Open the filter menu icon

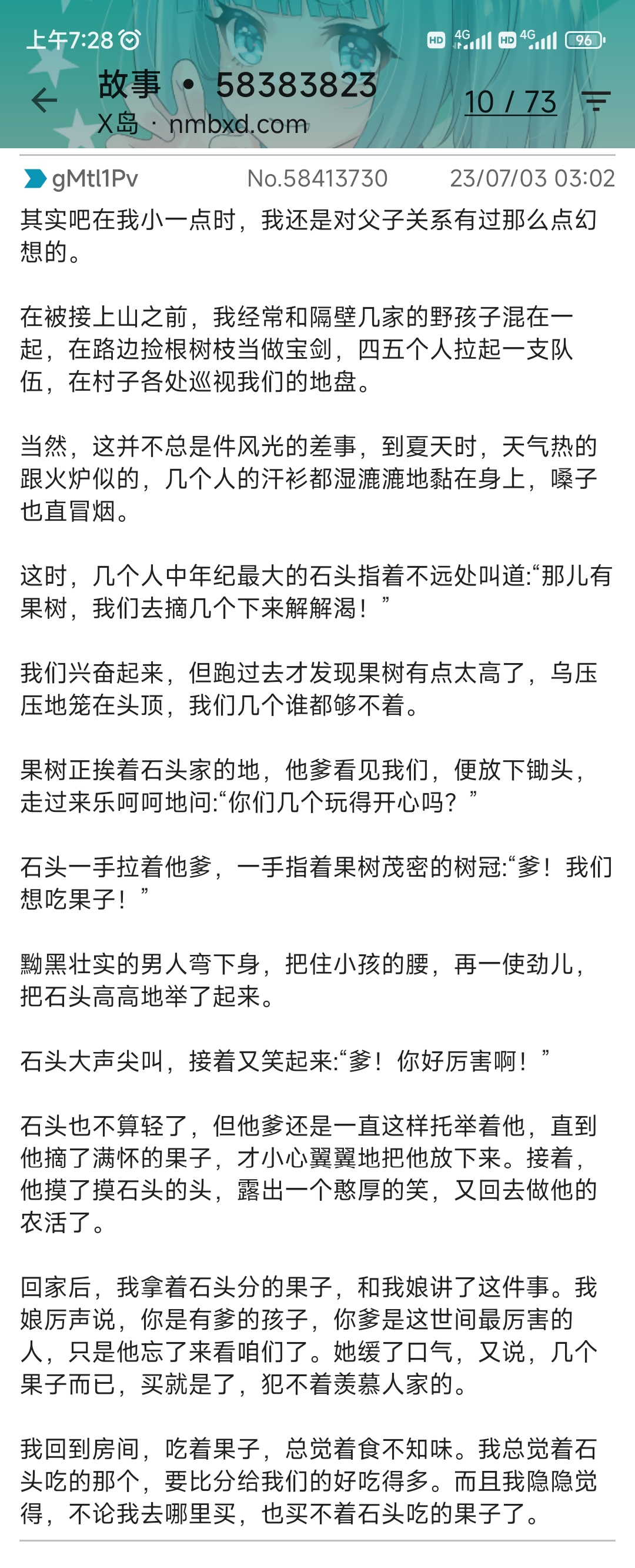tap(596, 101)
